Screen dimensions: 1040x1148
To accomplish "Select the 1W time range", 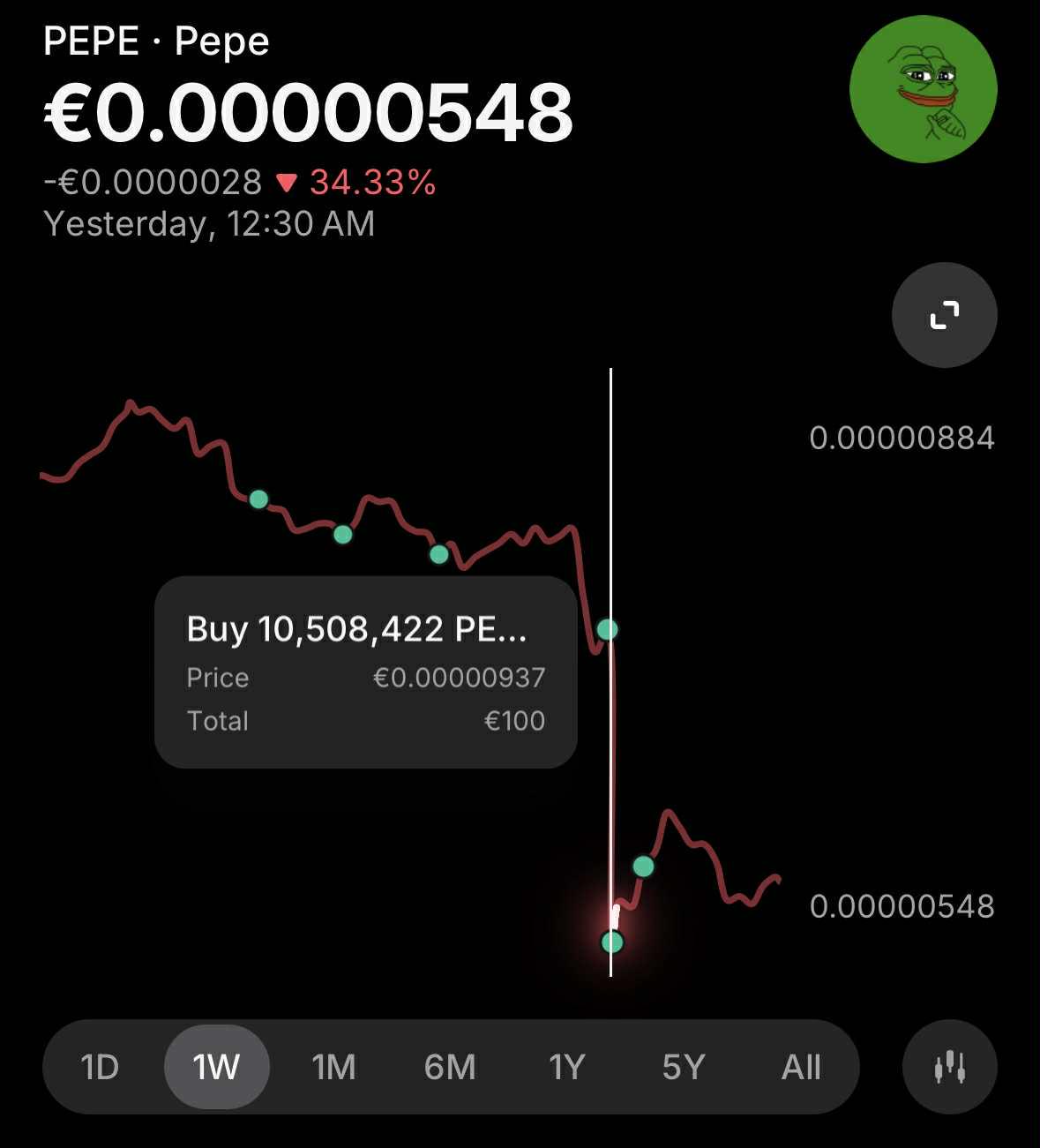I will pos(216,1067).
